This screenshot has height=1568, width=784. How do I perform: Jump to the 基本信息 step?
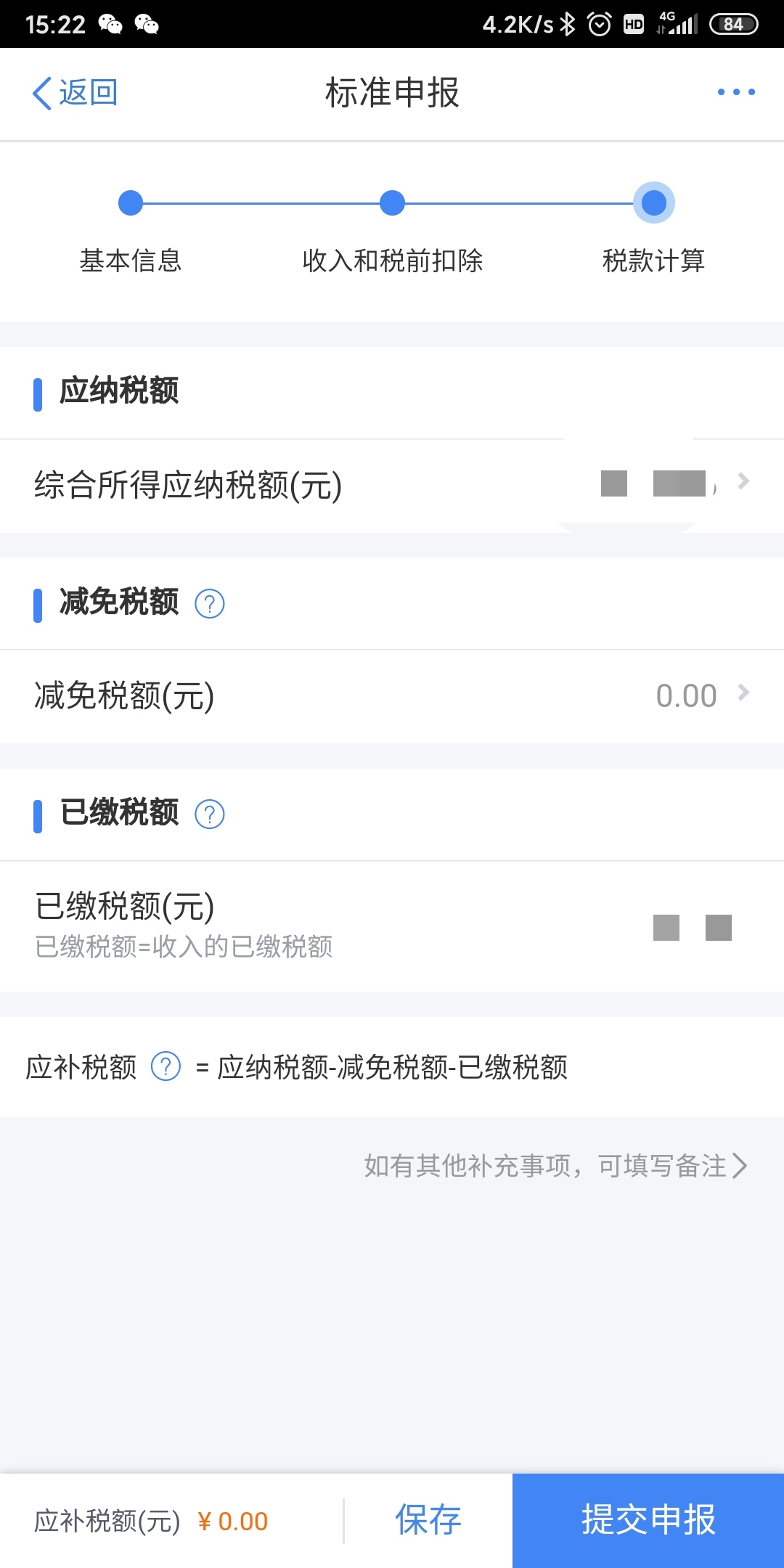[131, 203]
